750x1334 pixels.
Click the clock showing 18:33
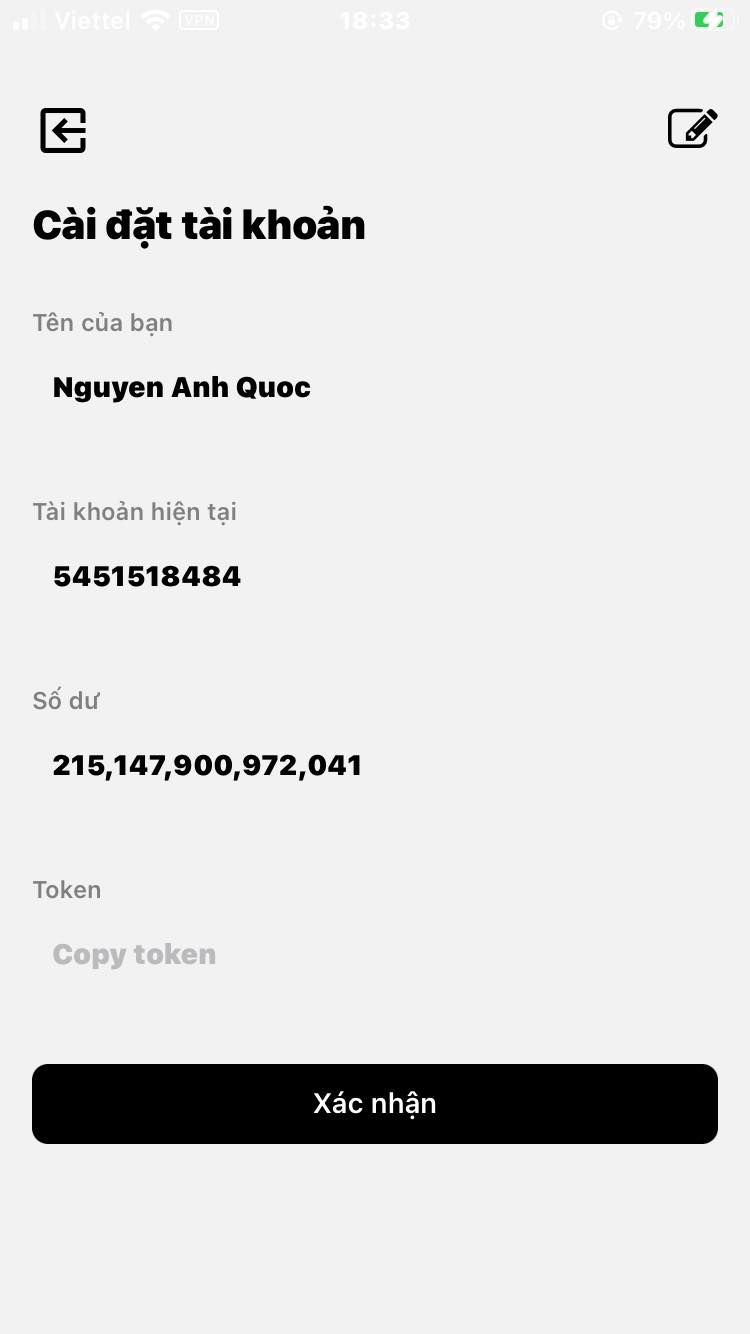(x=375, y=19)
